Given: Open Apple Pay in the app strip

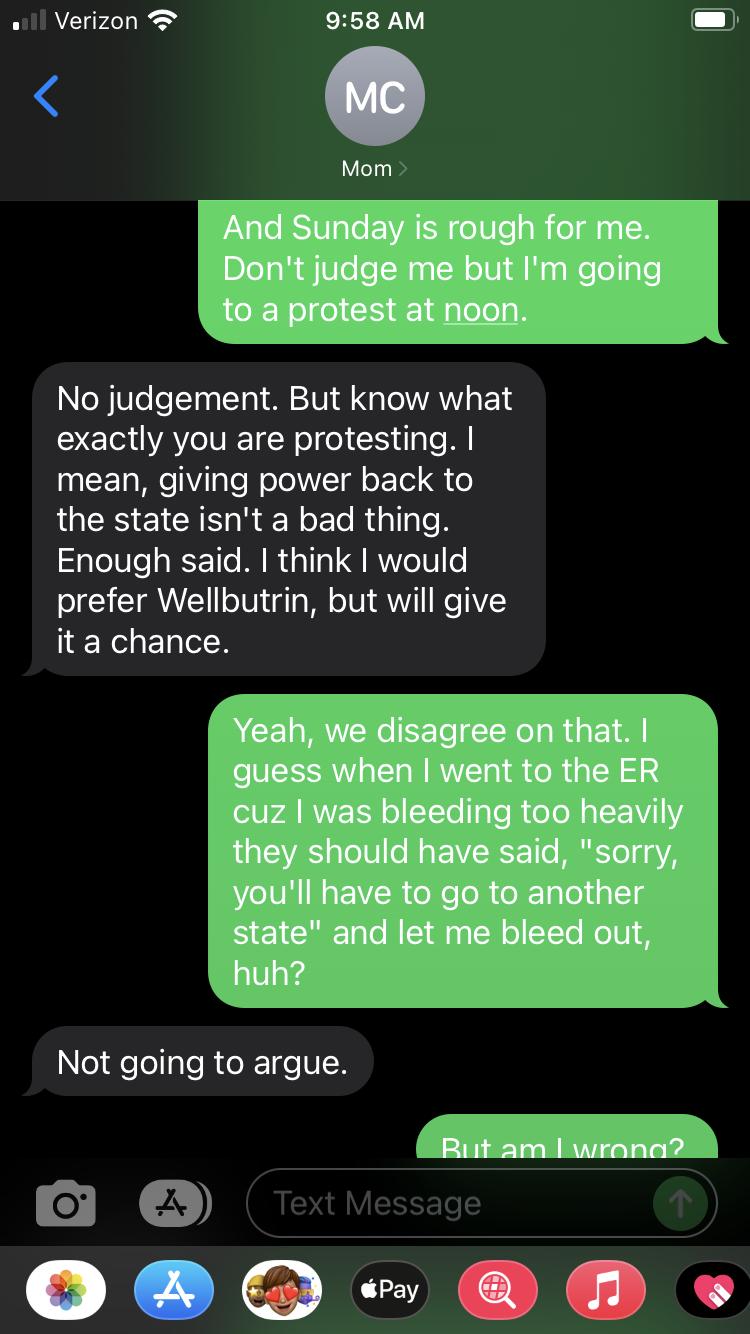Looking at the screenshot, I should 390,1289.
